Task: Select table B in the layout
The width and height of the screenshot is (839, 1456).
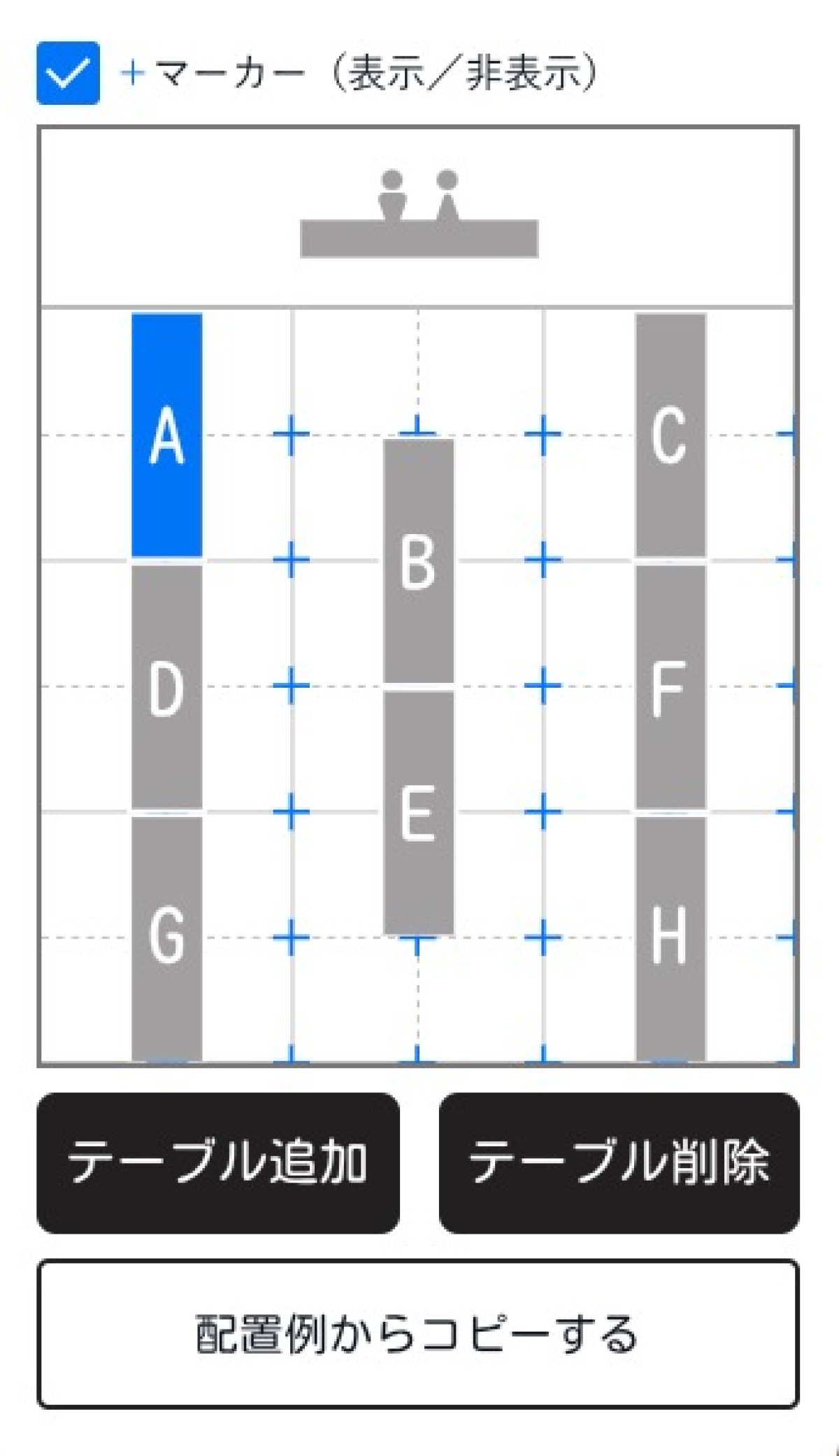Action: point(419,561)
